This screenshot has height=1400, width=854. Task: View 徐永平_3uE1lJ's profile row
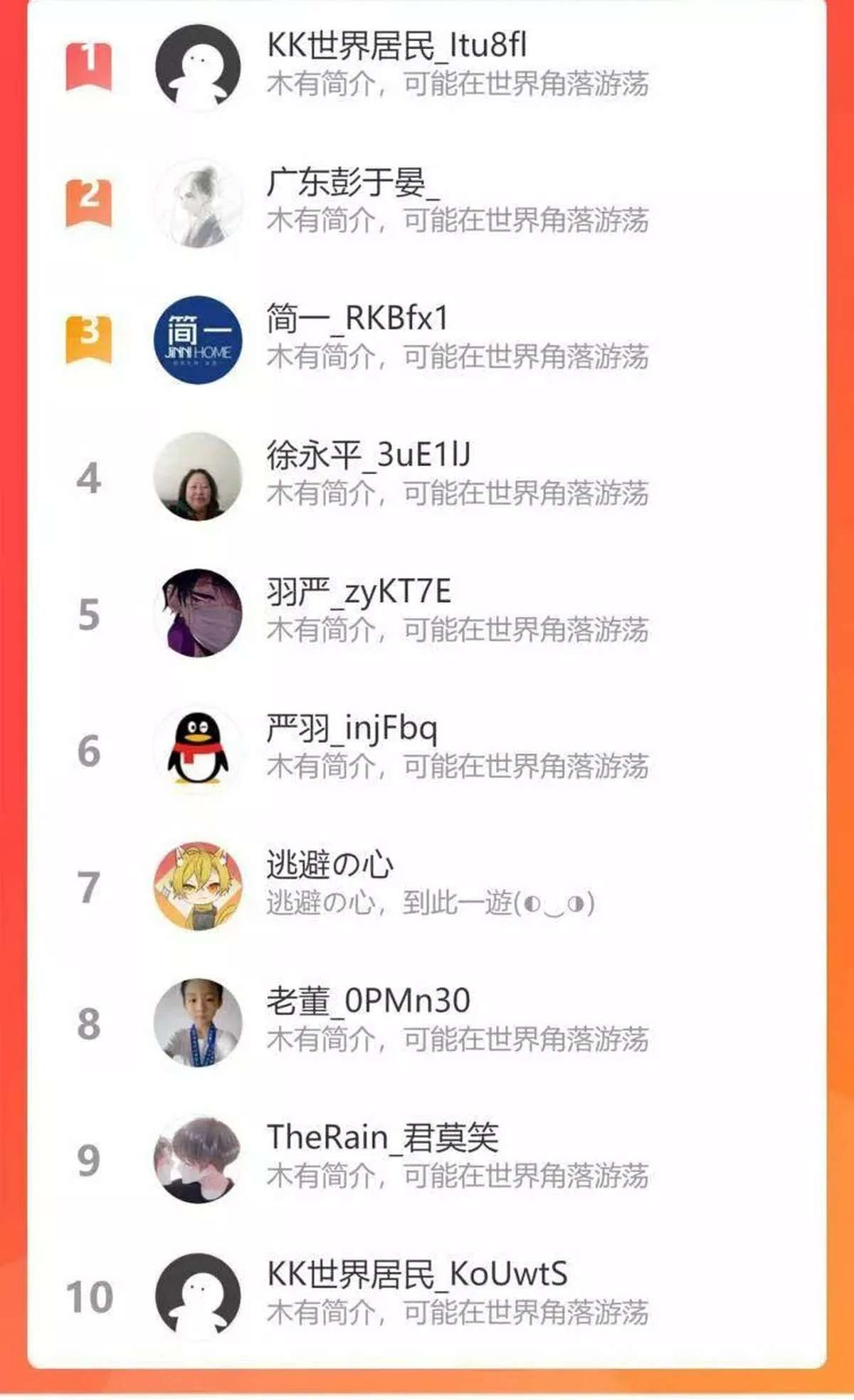(x=427, y=476)
